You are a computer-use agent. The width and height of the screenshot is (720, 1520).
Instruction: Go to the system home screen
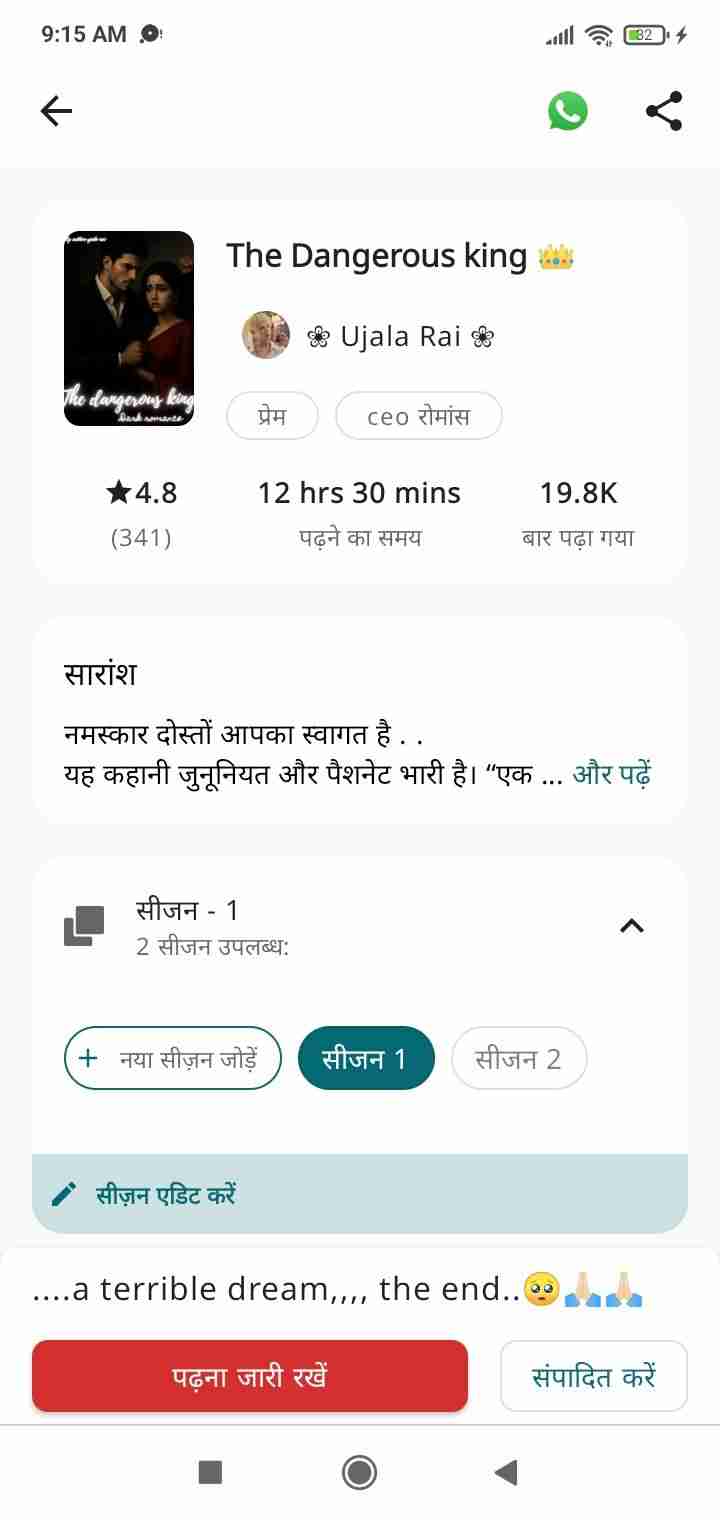pyautogui.click(x=359, y=1472)
